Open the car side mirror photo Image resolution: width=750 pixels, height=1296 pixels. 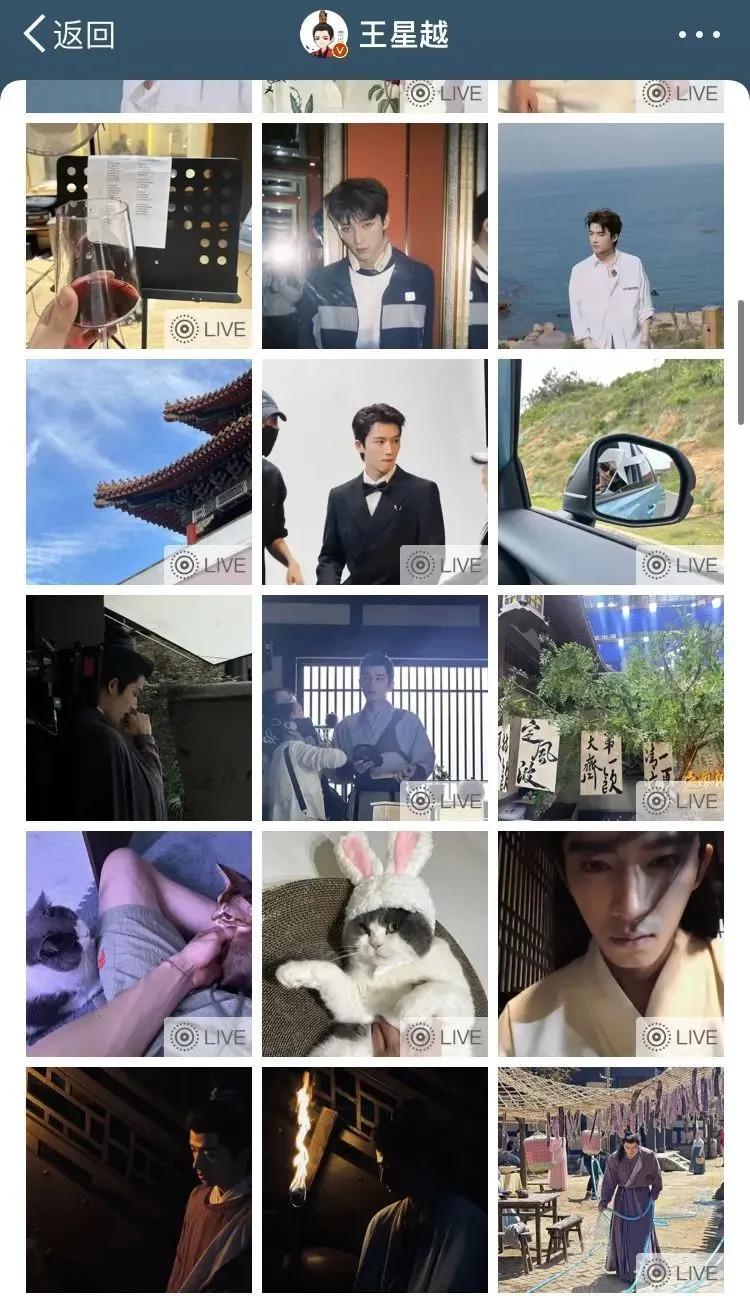tap(610, 471)
